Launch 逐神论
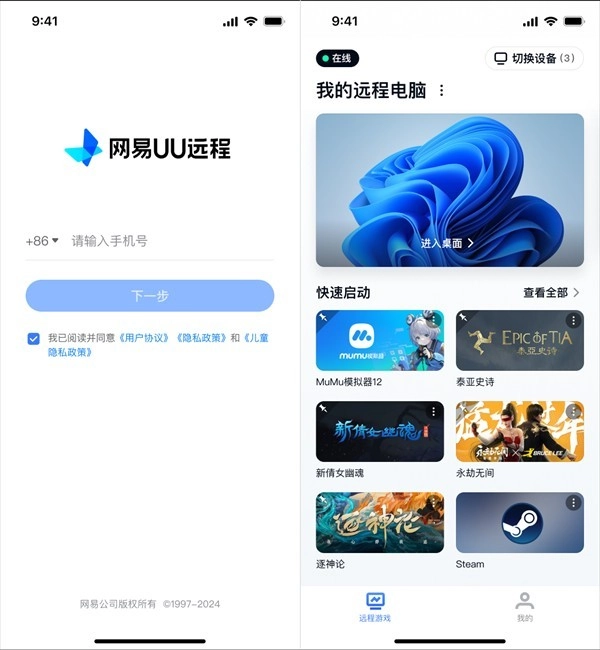The height and width of the screenshot is (650, 600). point(380,523)
